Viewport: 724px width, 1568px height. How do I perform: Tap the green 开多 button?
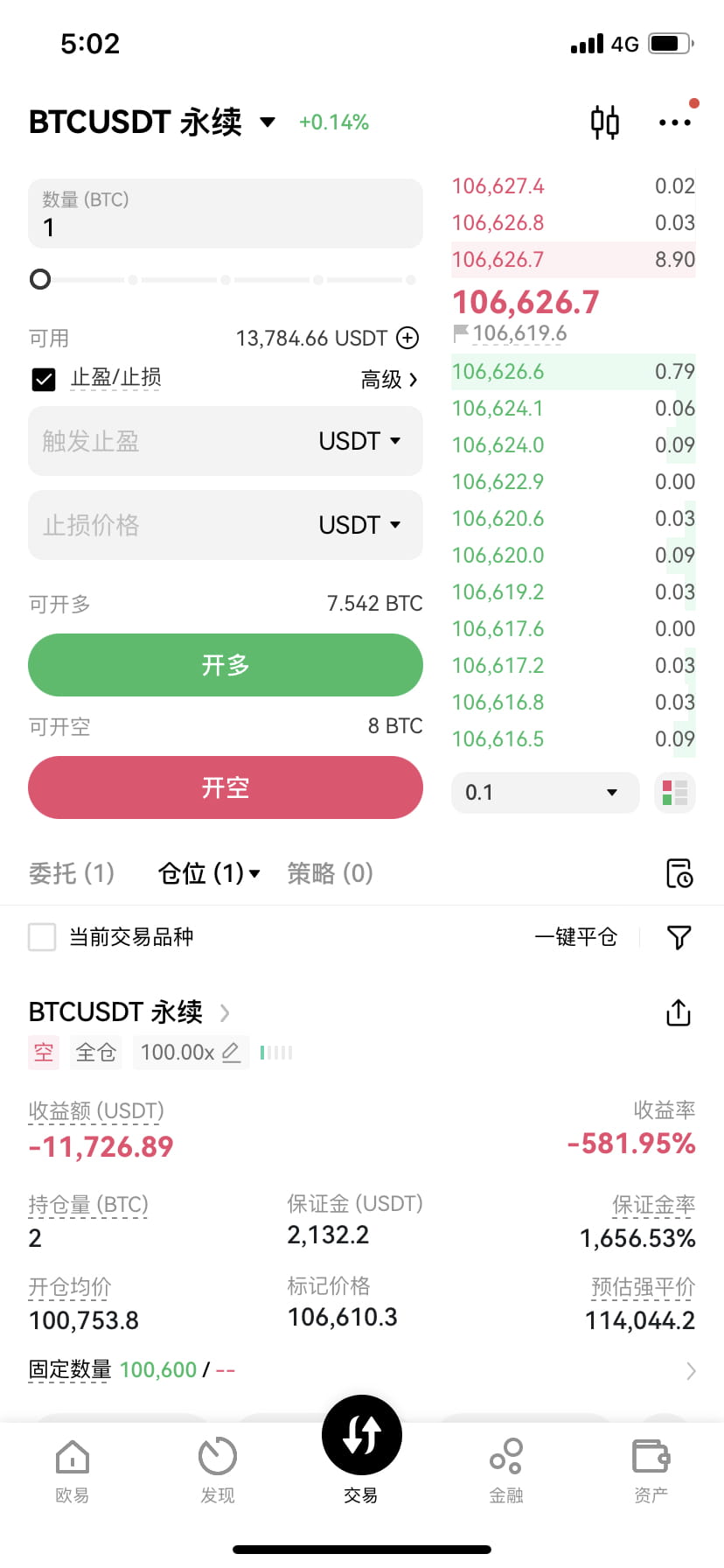coord(226,665)
